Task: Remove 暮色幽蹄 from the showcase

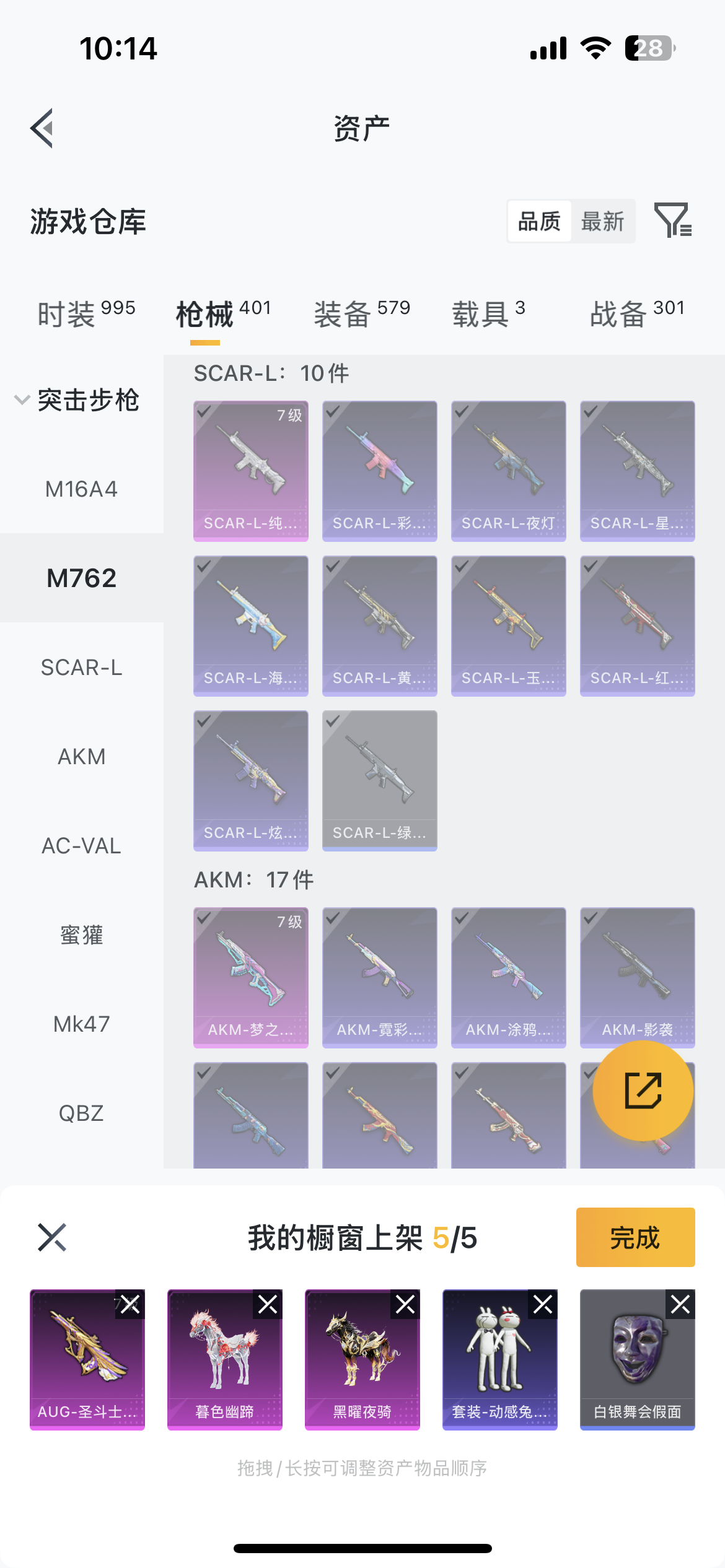Action: [x=268, y=1305]
